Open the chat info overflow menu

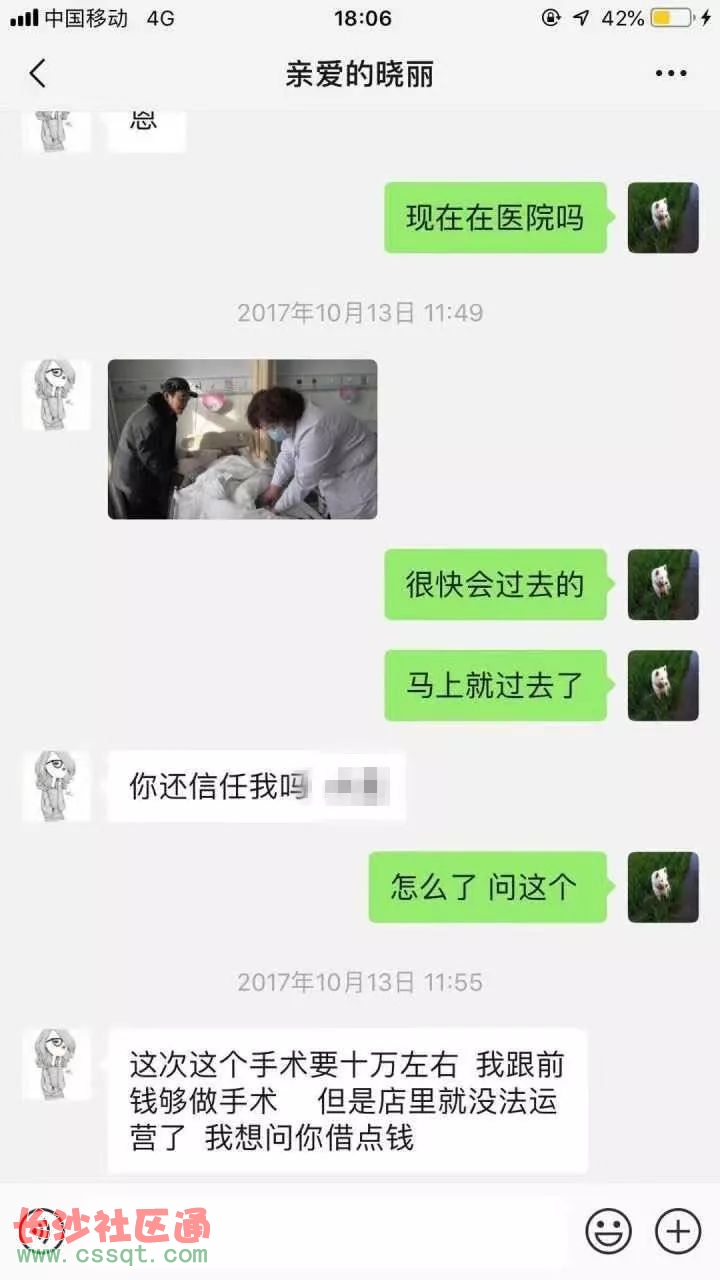pos(671,73)
